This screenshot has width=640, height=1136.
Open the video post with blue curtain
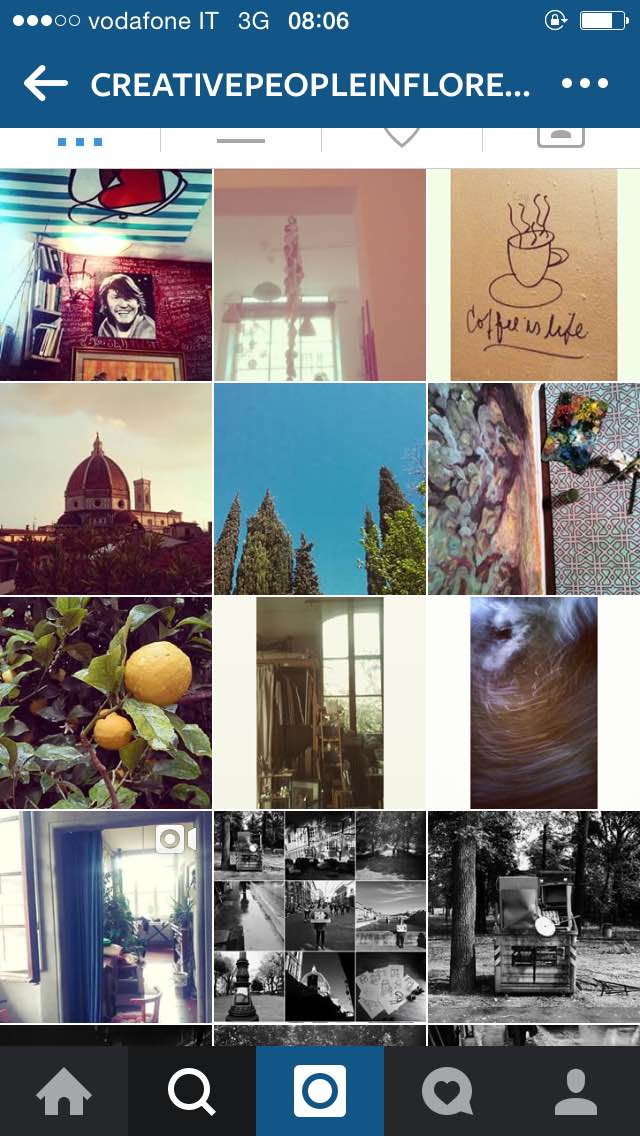(x=106, y=917)
